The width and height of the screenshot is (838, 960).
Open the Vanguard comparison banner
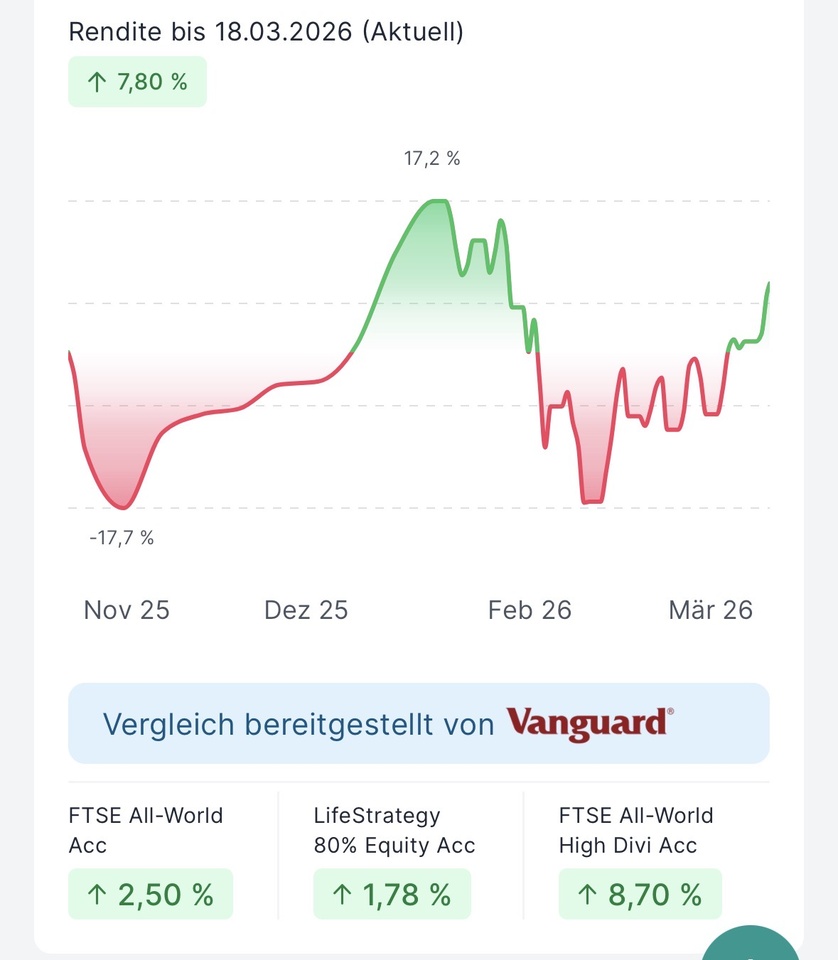(418, 723)
